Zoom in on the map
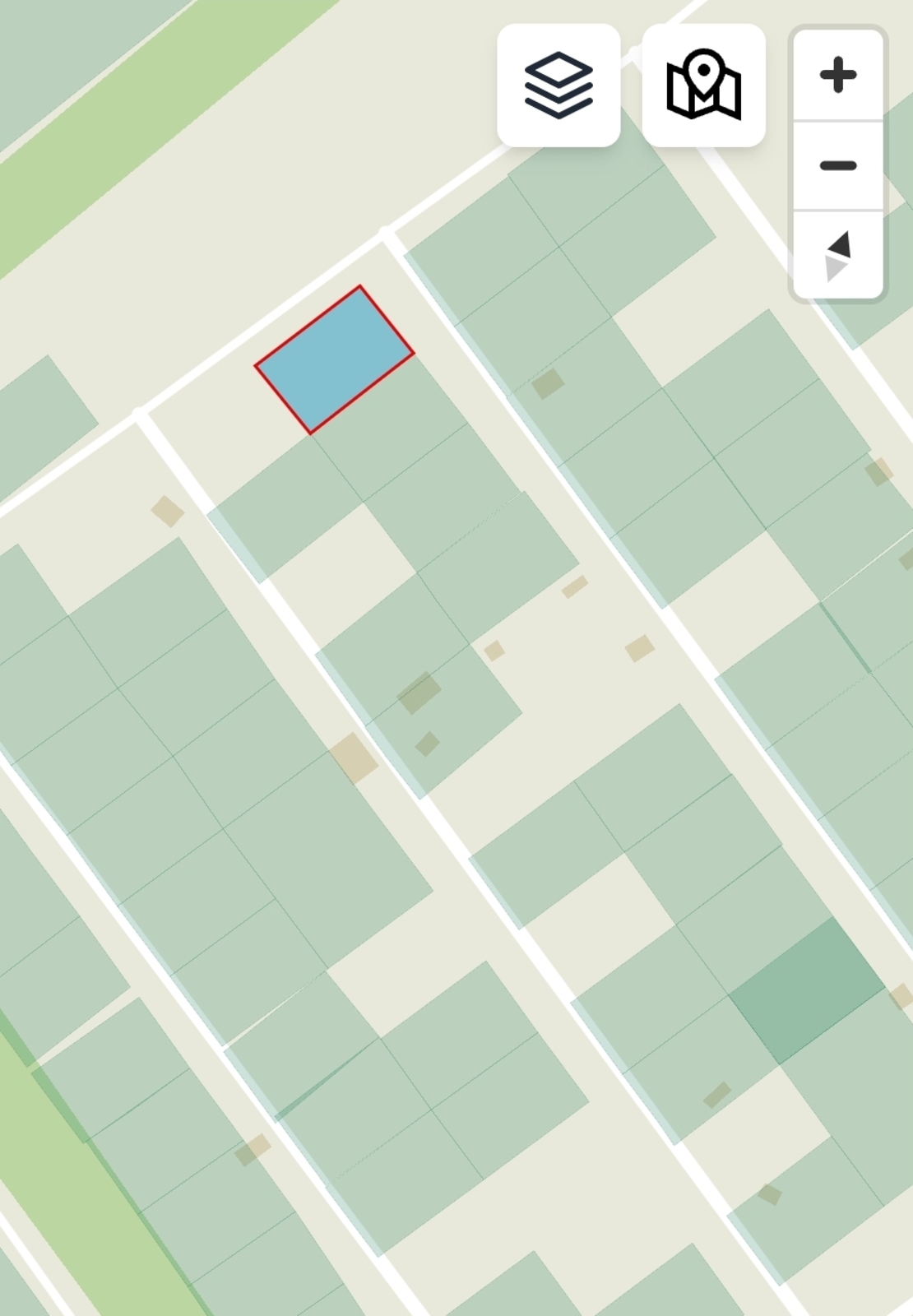The image size is (913, 1316). tap(837, 76)
